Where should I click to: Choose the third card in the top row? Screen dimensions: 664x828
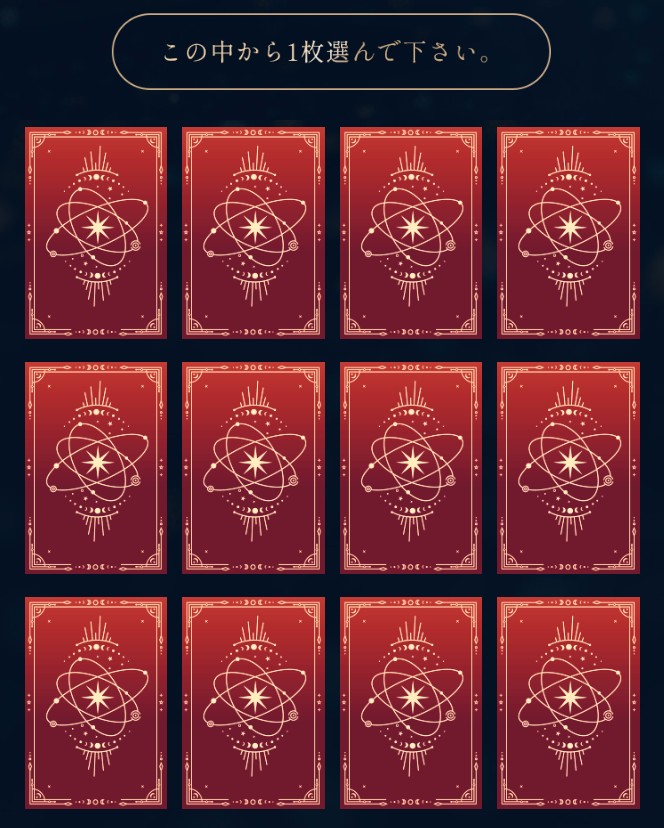tap(411, 232)
